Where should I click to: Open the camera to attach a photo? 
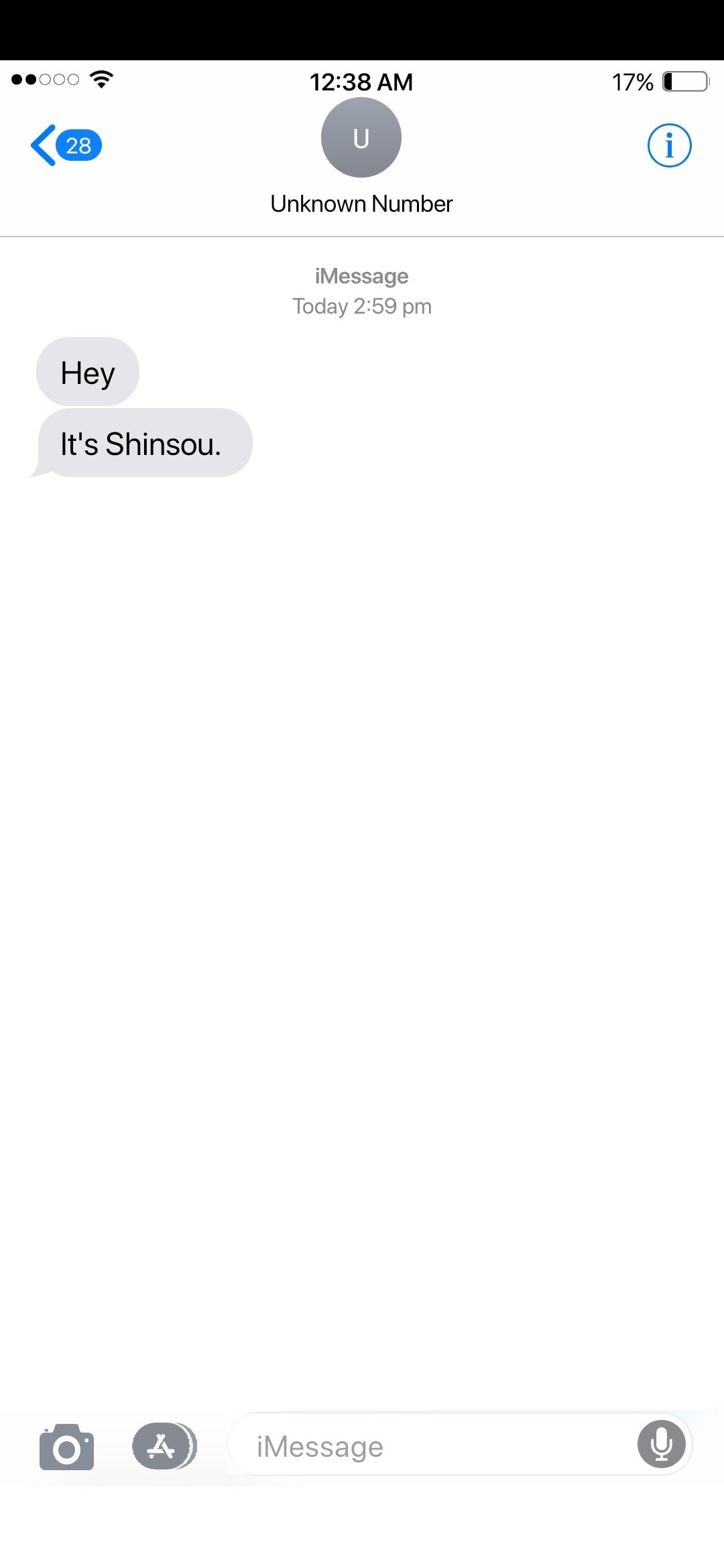pyautogui.click(x=66, y=1447)
